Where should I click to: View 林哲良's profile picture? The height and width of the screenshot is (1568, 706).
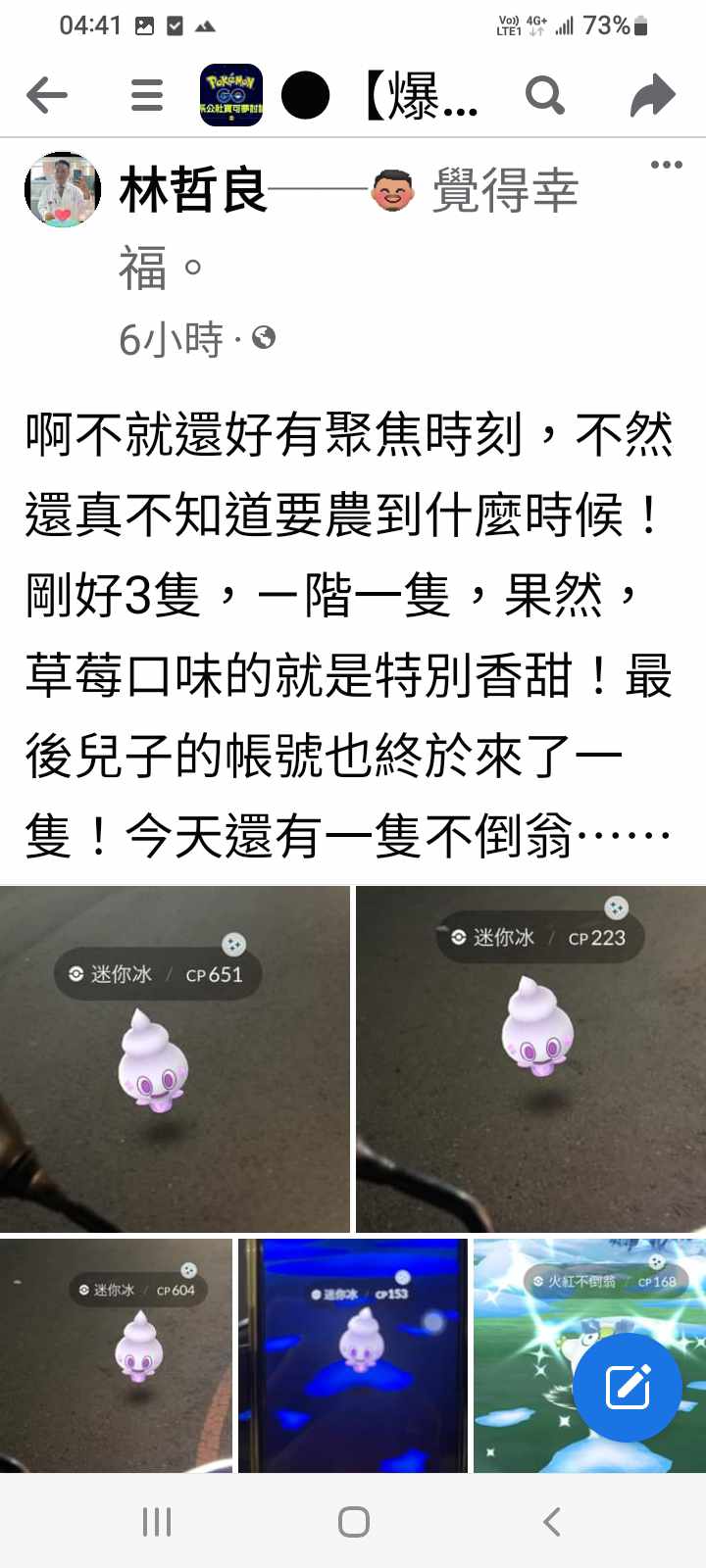pos(63,190)
